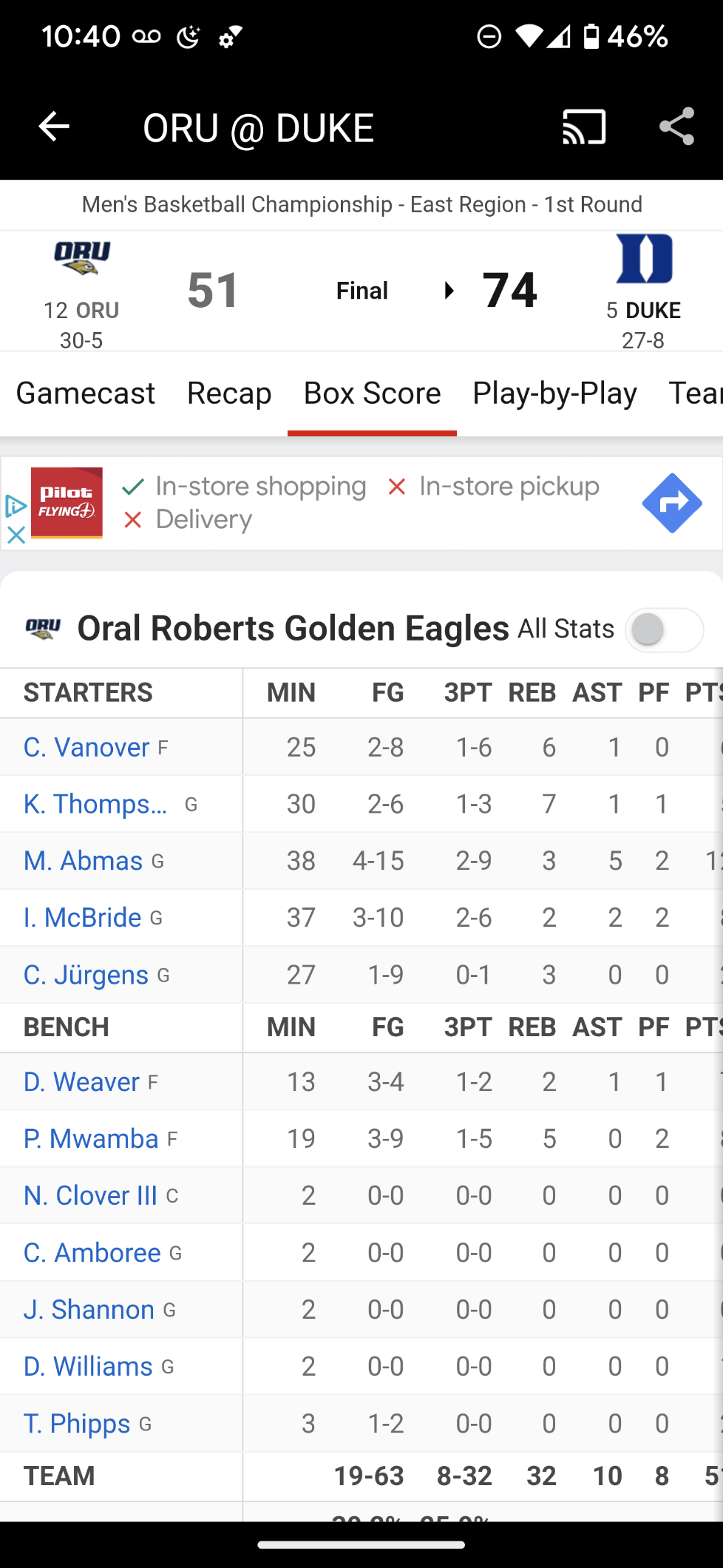
Task: Switch to the Gamecast tab
Action: (86, 393)
